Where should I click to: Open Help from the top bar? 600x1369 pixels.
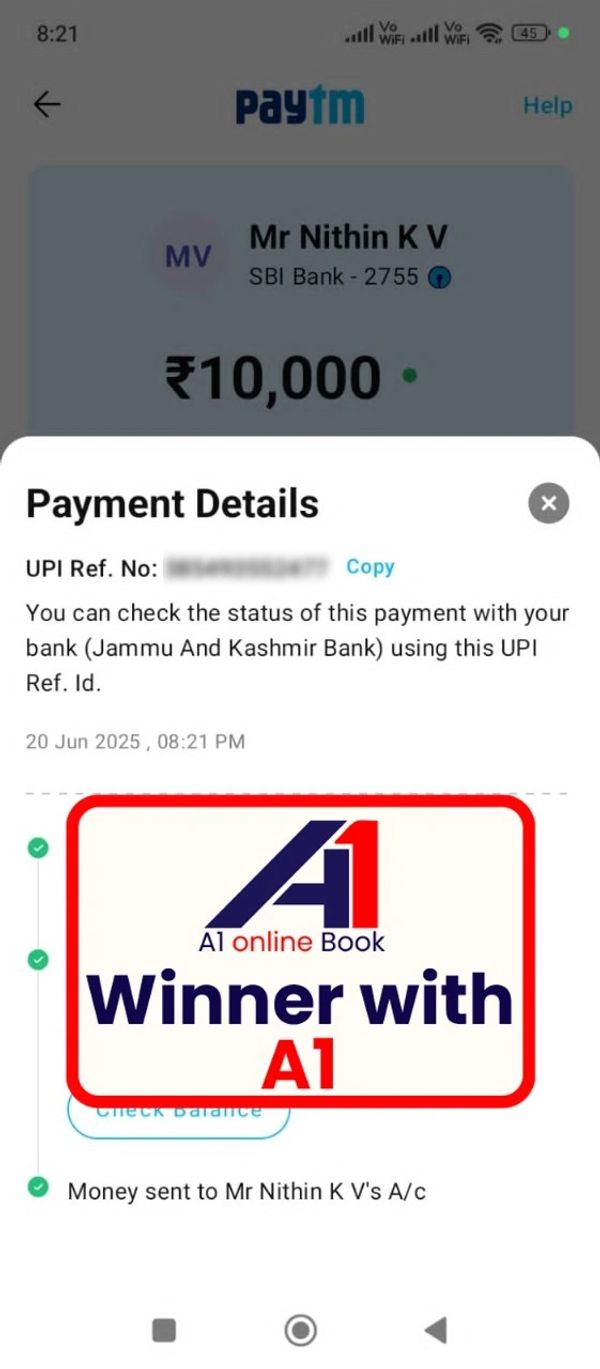coord(547,106)
